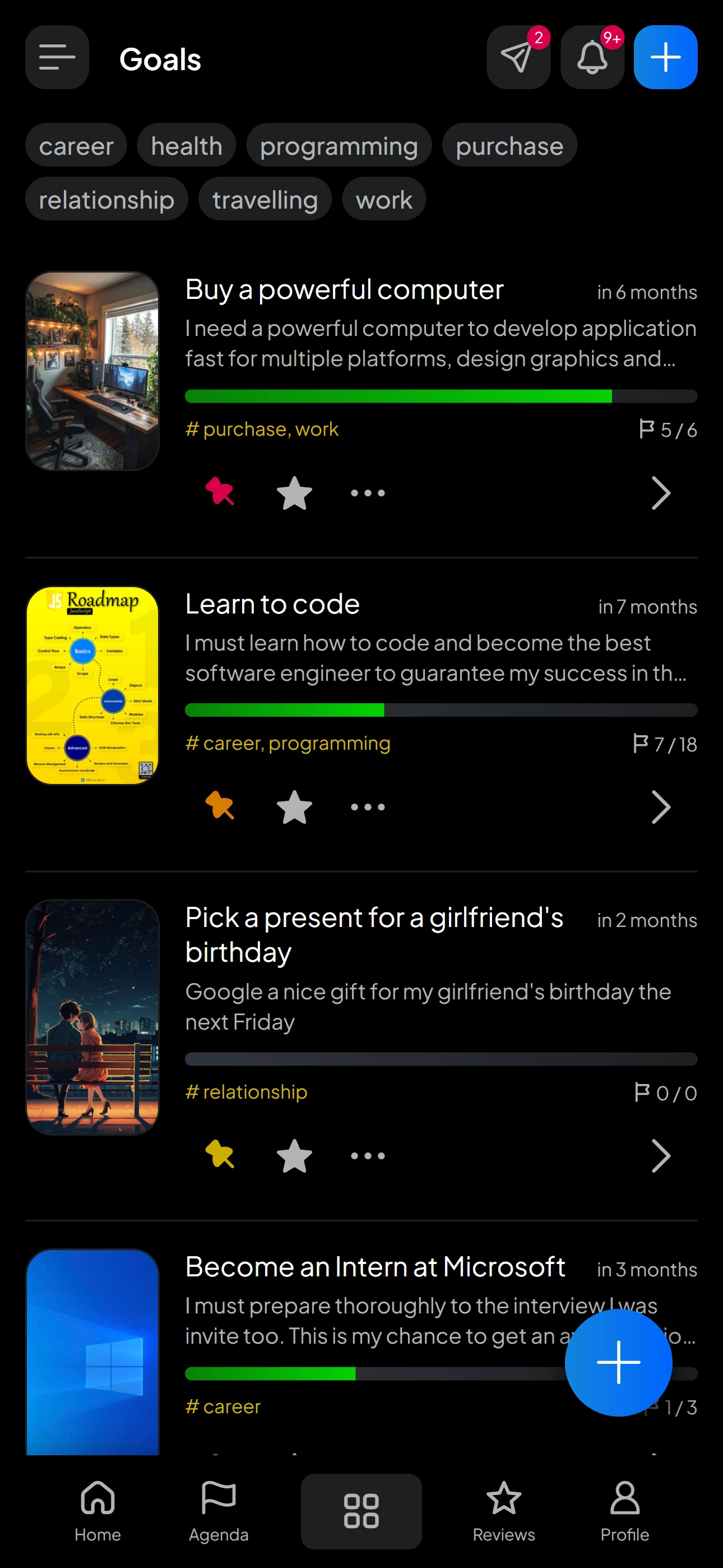
Task: Open the drawer menu button
Action: (x=57, y=57)
